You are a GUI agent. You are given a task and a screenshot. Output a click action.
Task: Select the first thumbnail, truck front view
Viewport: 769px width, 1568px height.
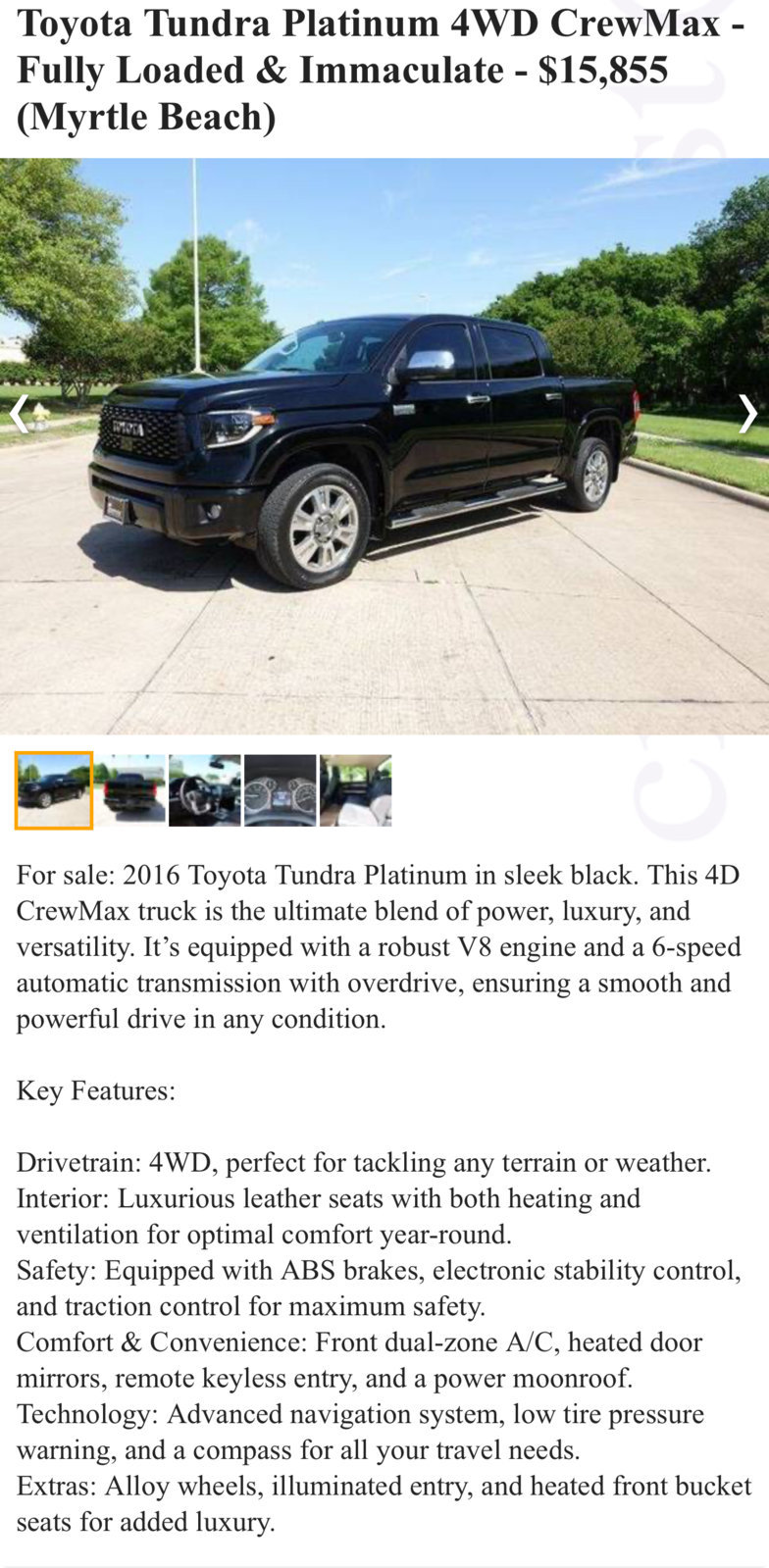click(x=54, y=790)
